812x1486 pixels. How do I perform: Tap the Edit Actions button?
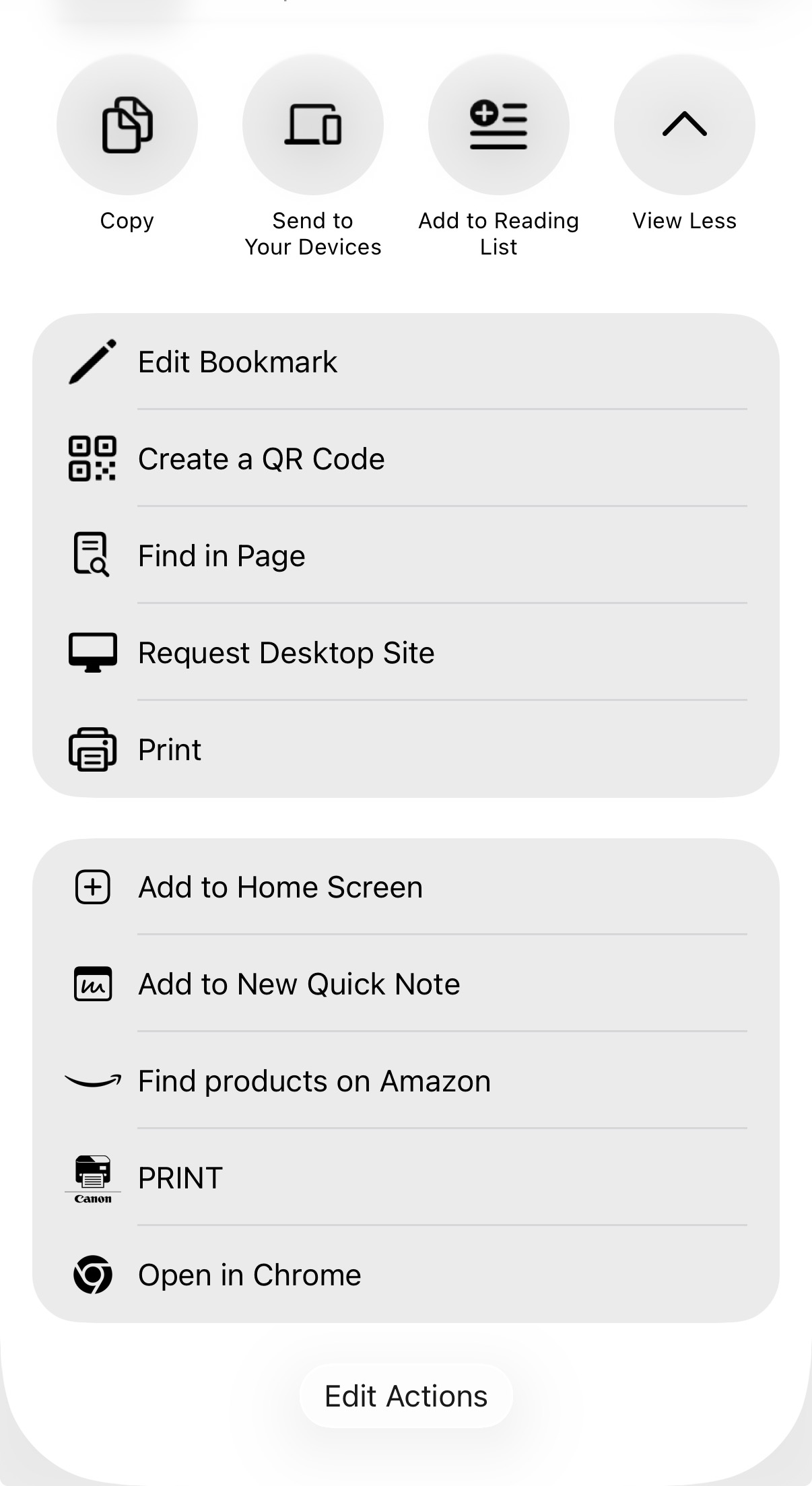pos(406,1396)
